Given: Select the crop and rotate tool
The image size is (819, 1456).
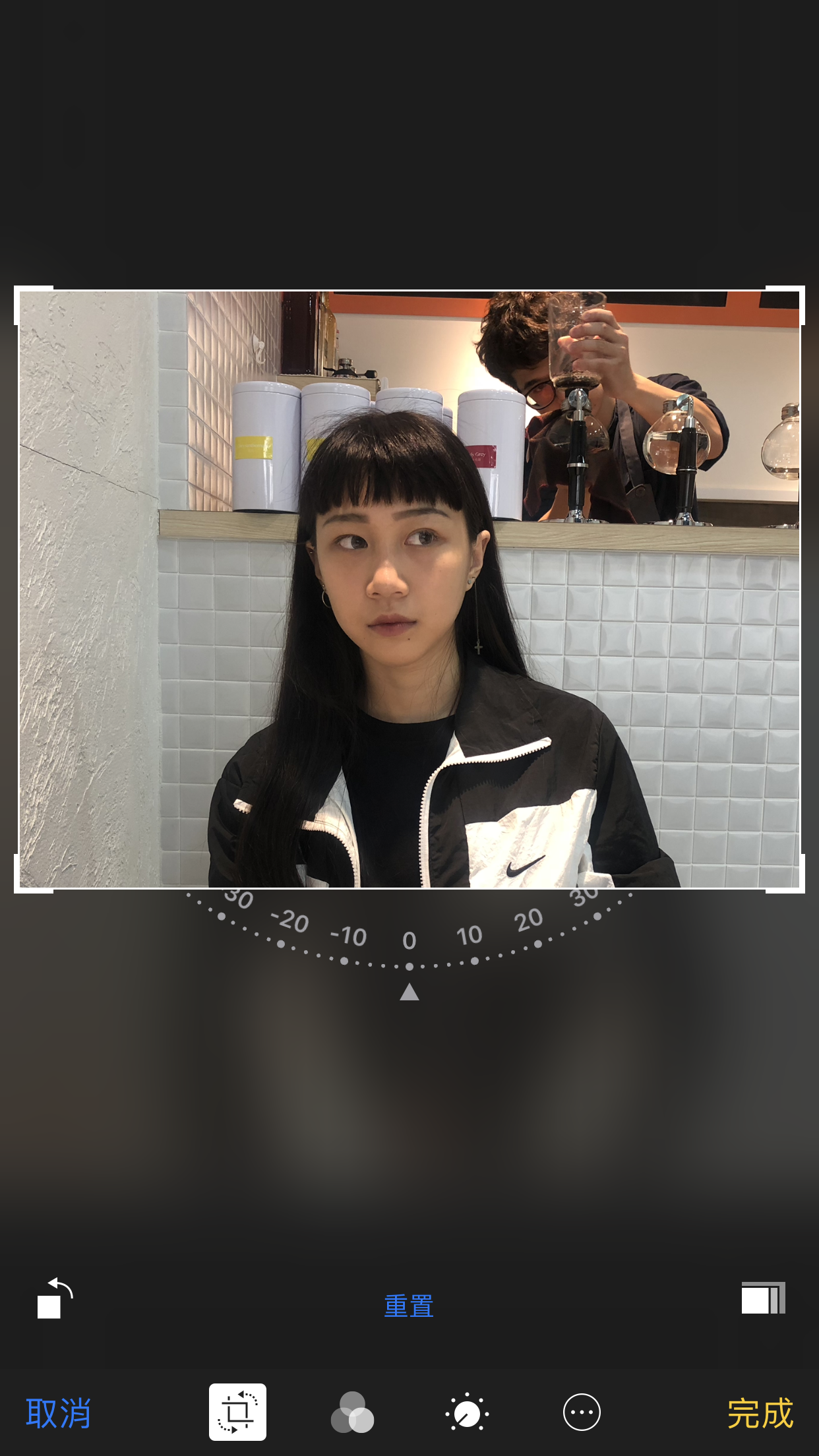Looking at the screenshot, I should (237, 1412).
